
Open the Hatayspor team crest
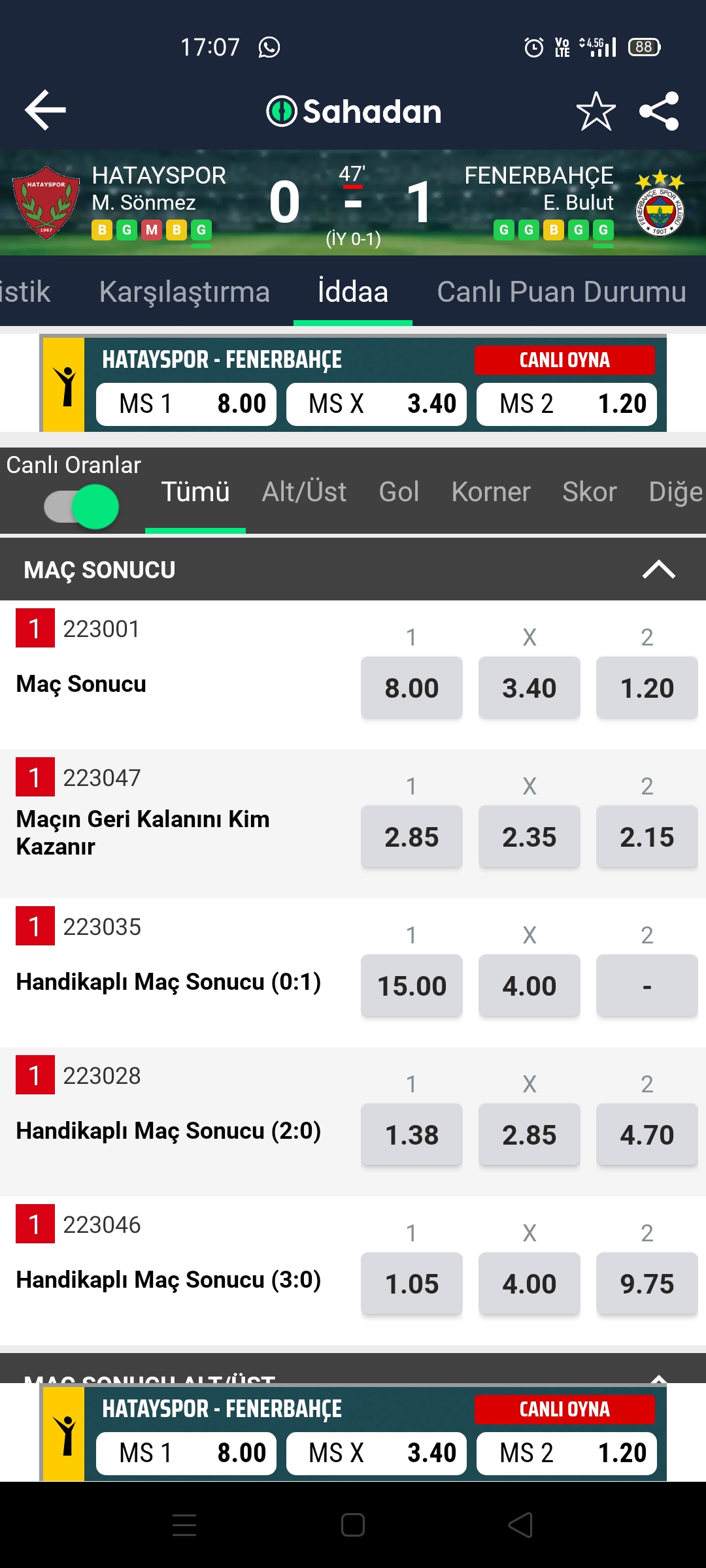pos(46,203)
